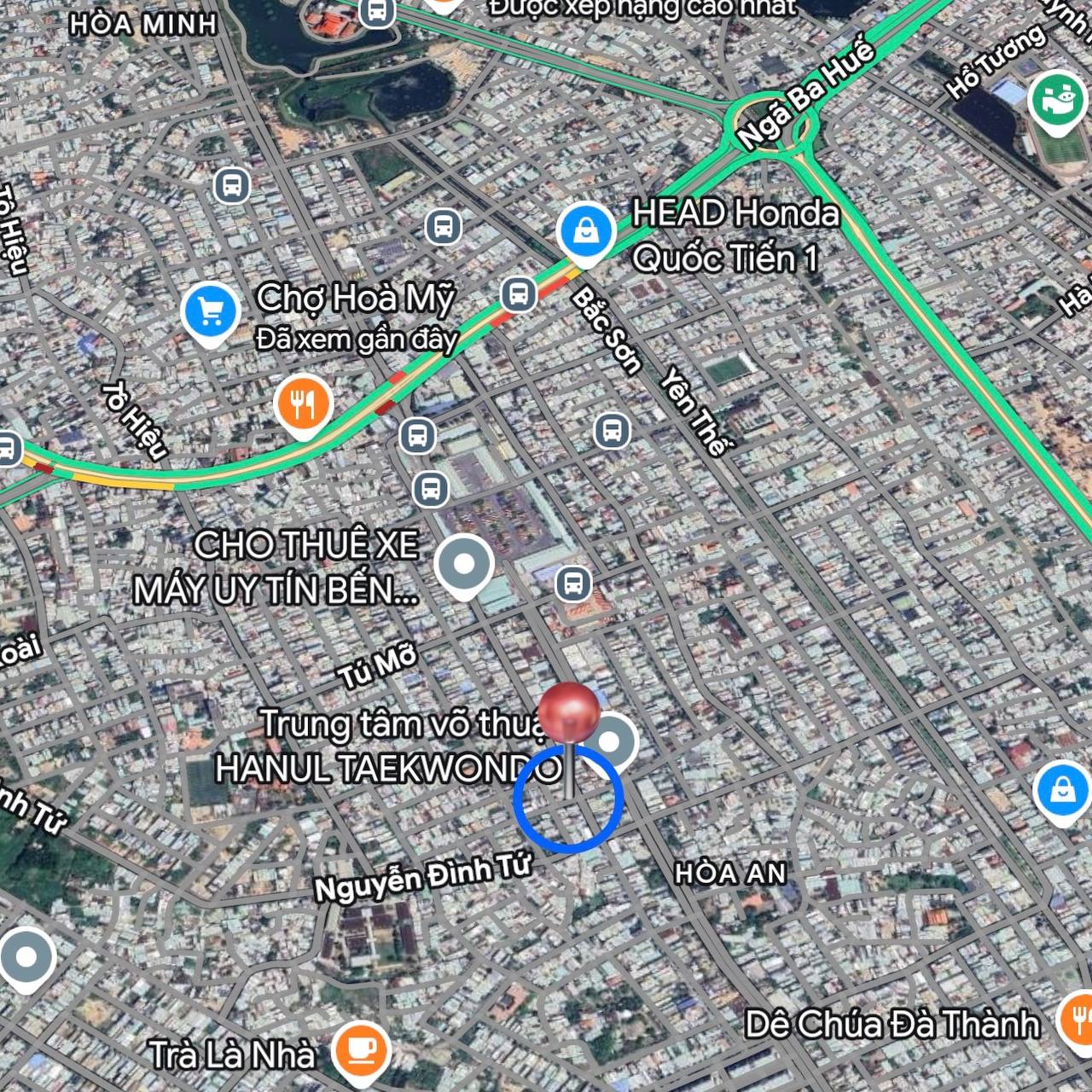Screen dimensions: 1092x1092
Task: Open the HEAD Honda Quốc Tiến 1 pin
Action: coord(585,231)
